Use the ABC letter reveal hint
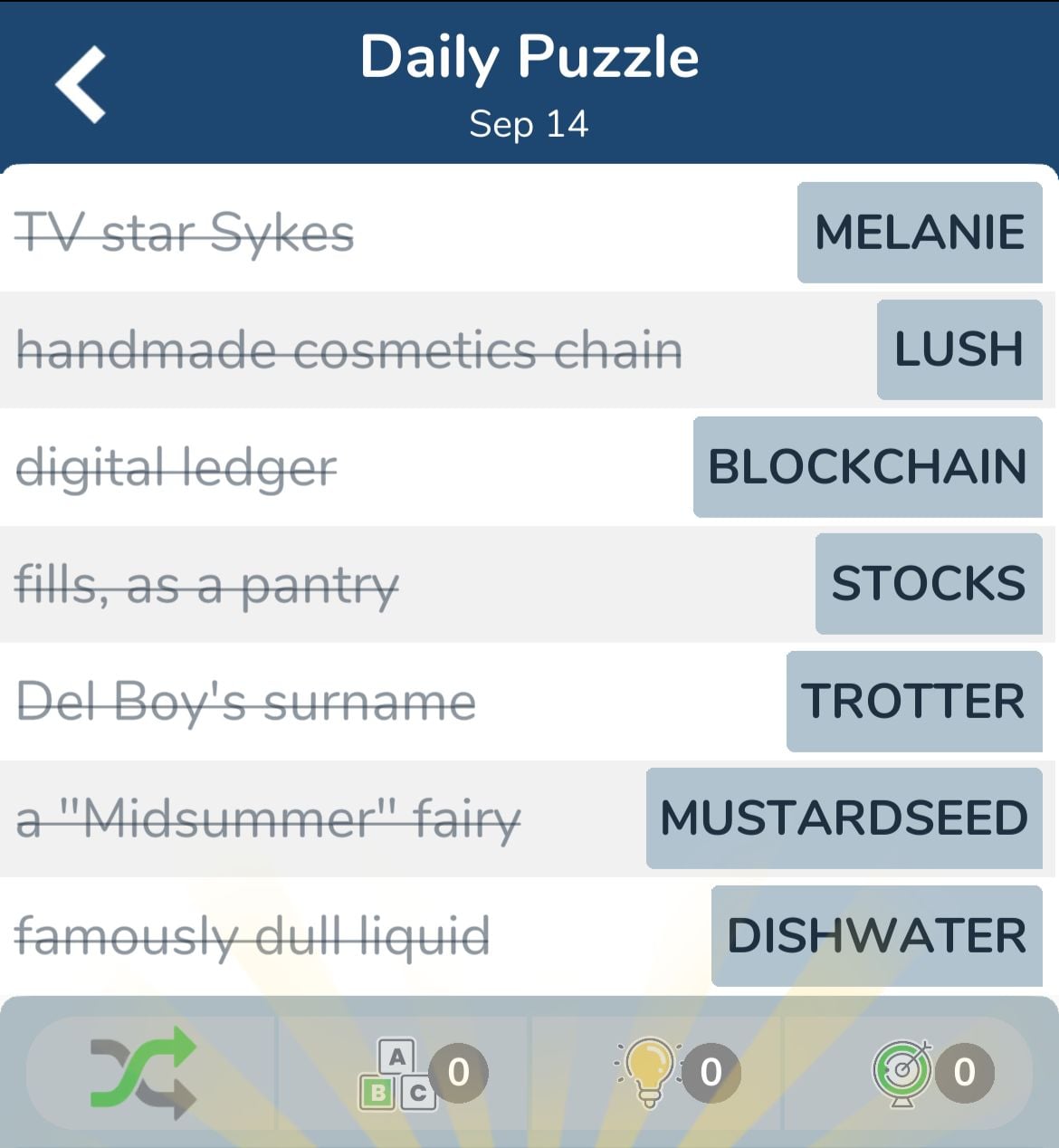The image size is (1059, 1148). (399, 1074)
